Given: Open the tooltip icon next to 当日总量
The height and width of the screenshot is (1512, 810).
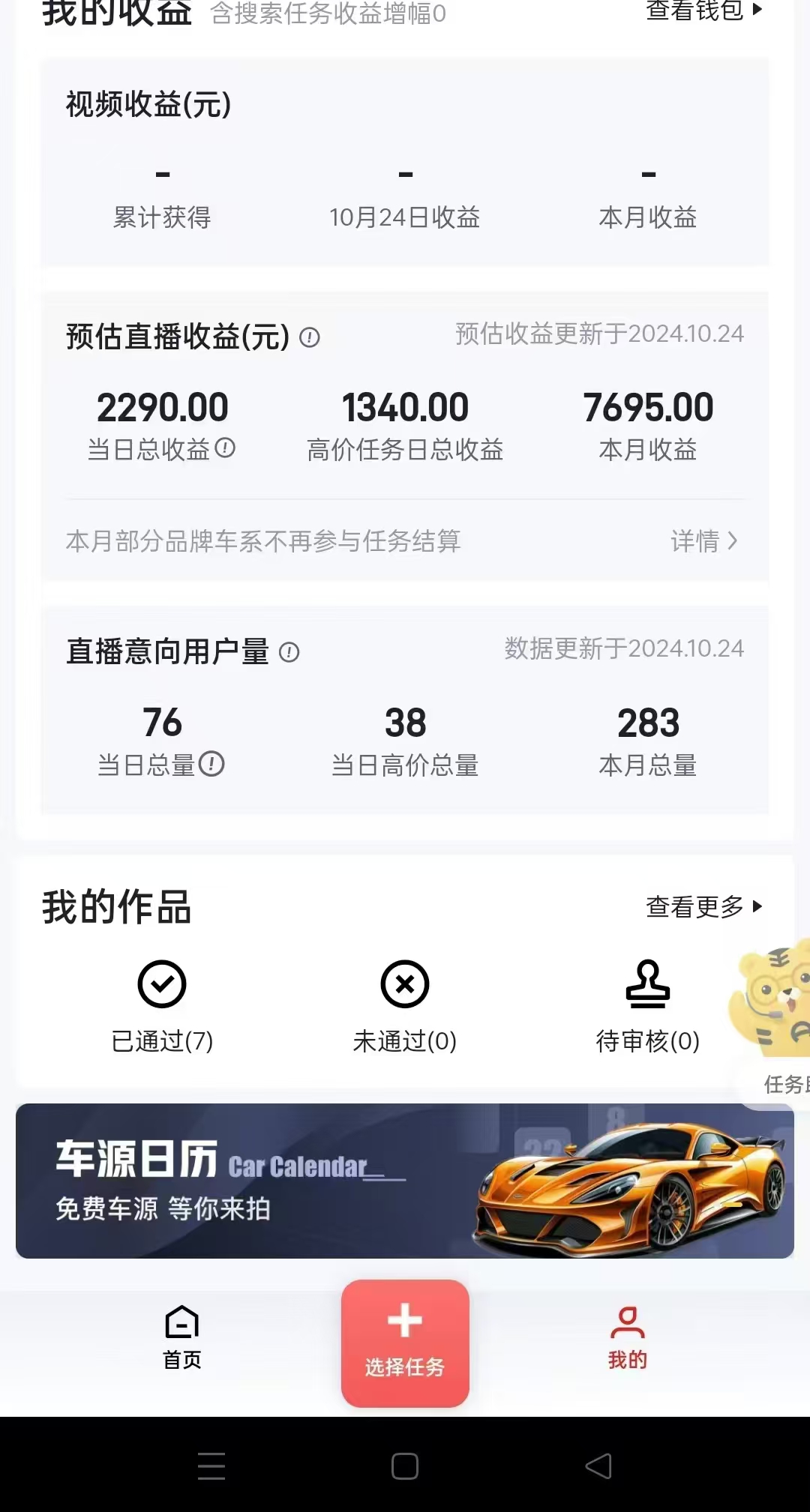Looking at the screenshot, I should 213,764.
